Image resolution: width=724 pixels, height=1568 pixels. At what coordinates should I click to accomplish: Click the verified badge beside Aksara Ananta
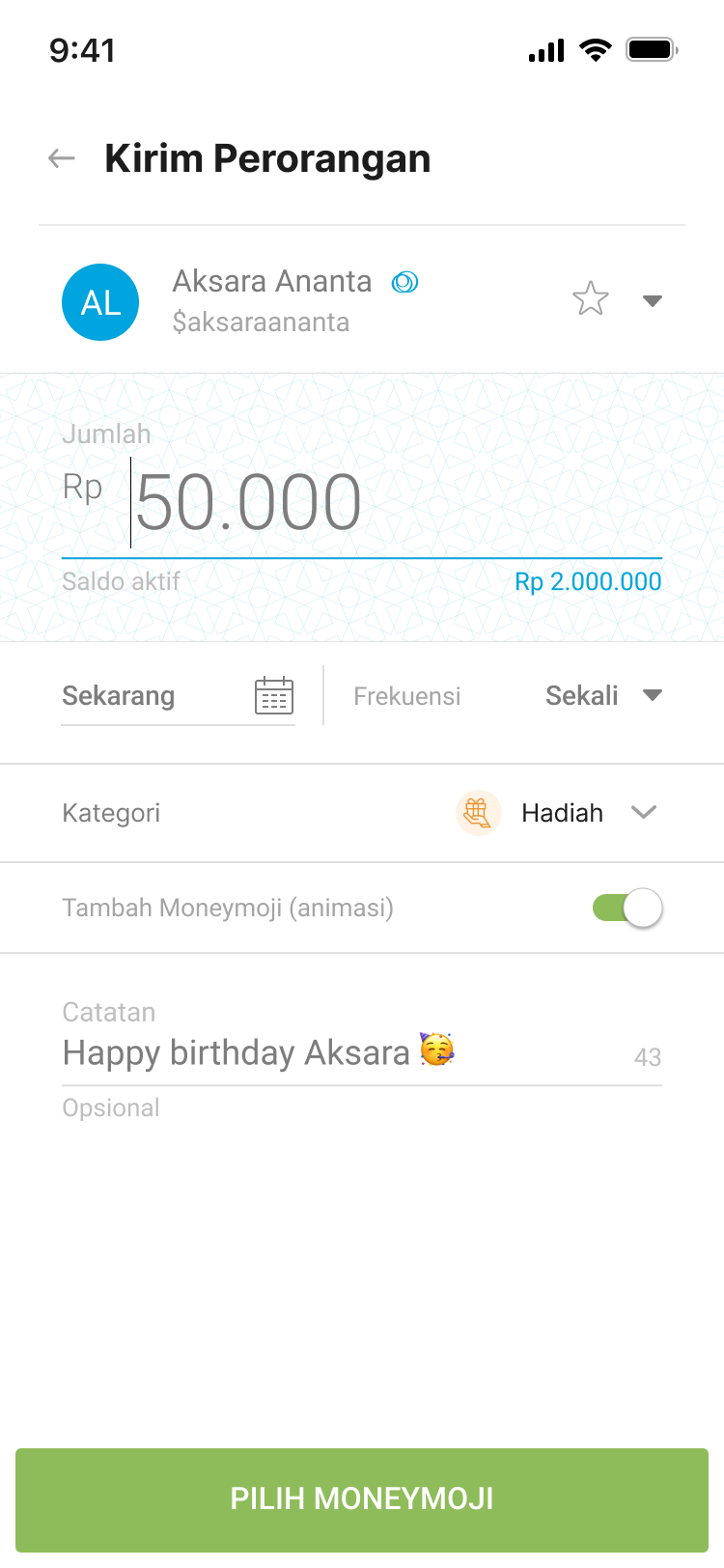click(x=405, y=282)
